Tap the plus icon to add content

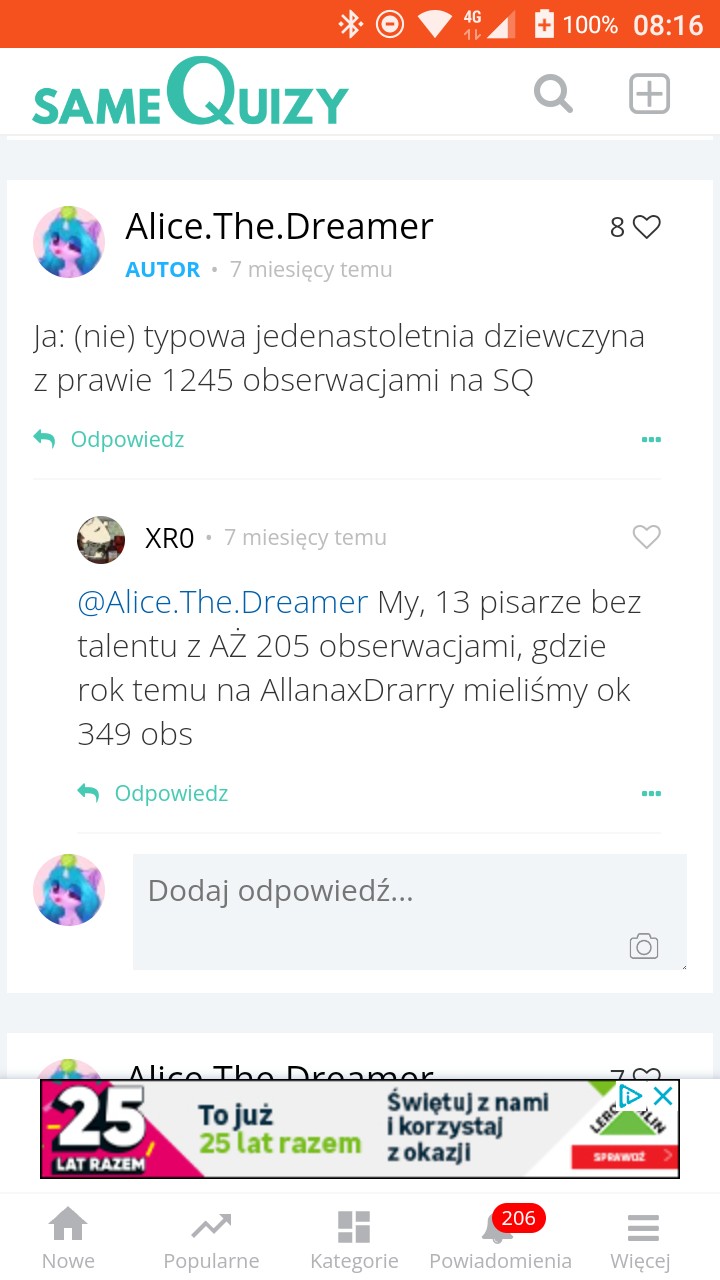[649, 95]
